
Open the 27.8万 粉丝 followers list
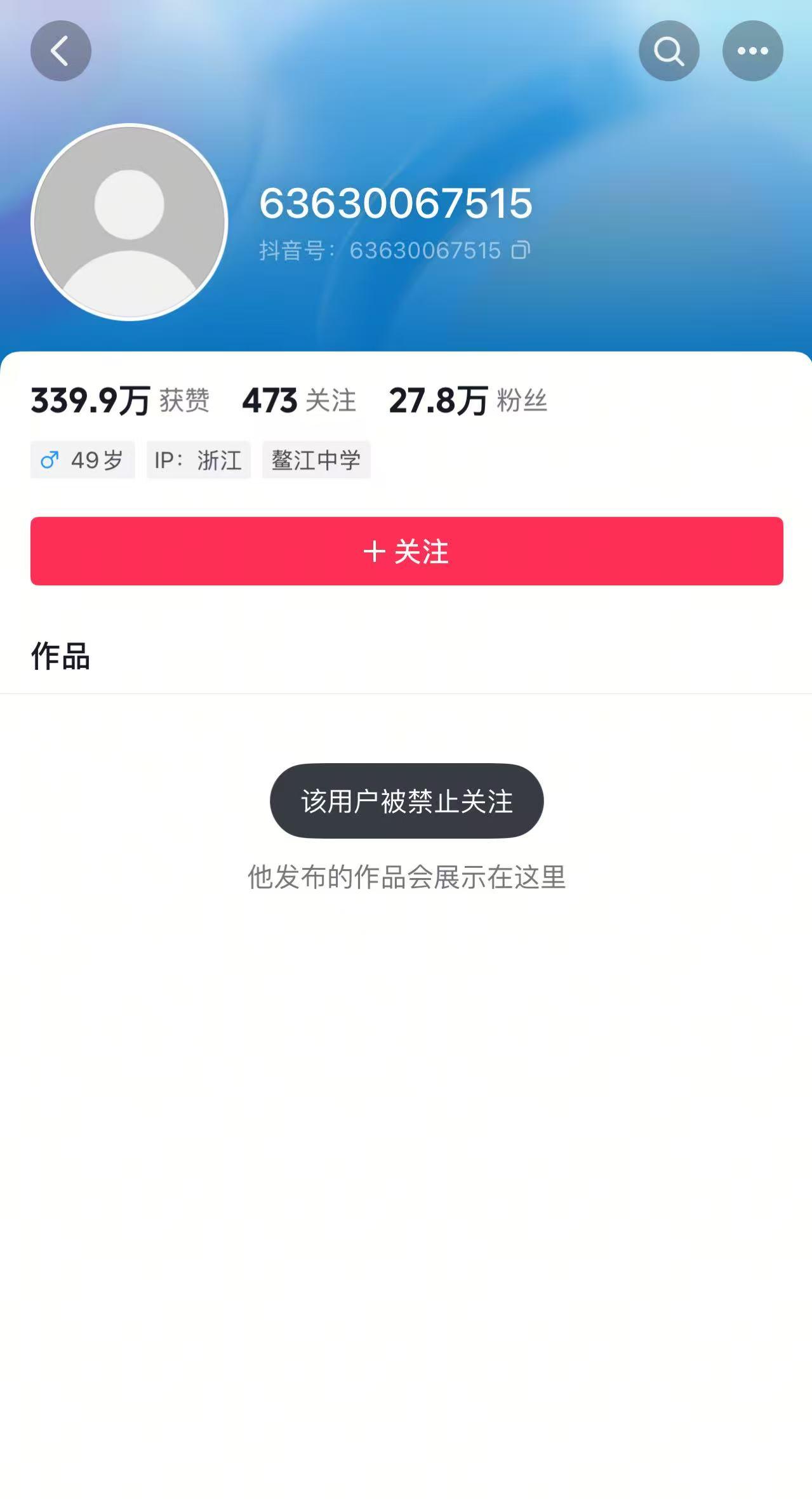click(x=468, y=401)
